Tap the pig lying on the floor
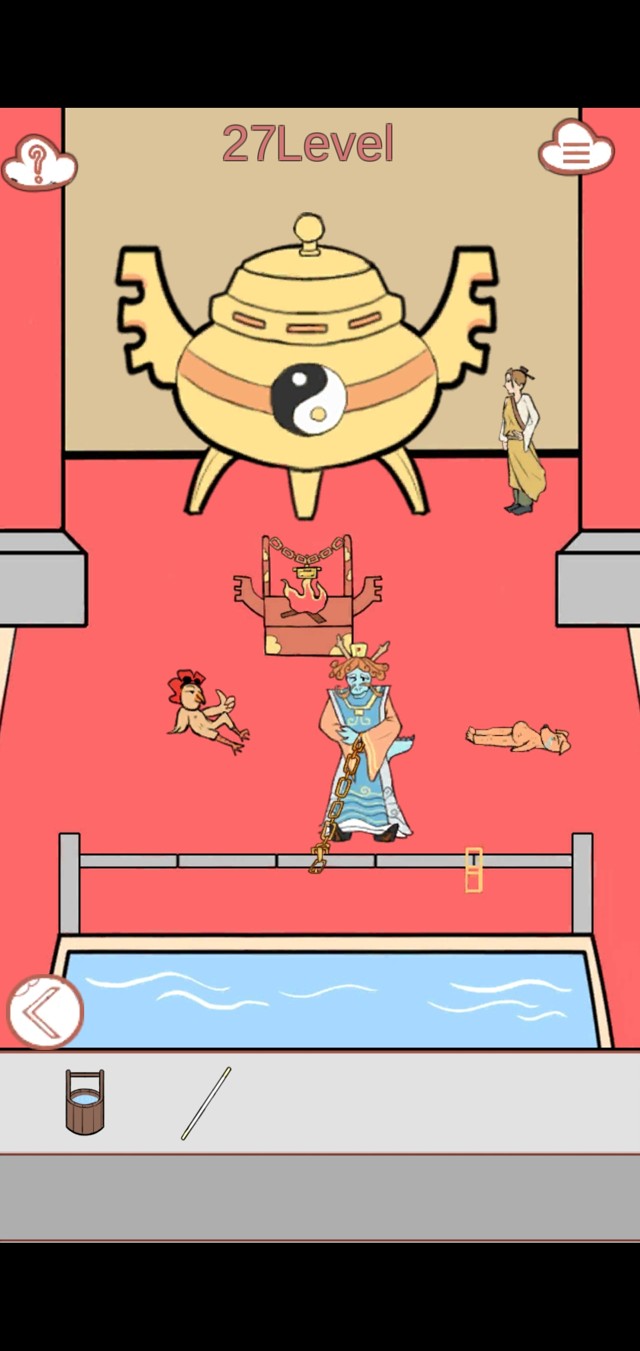Screen dimensions: 640x1351 518,738
